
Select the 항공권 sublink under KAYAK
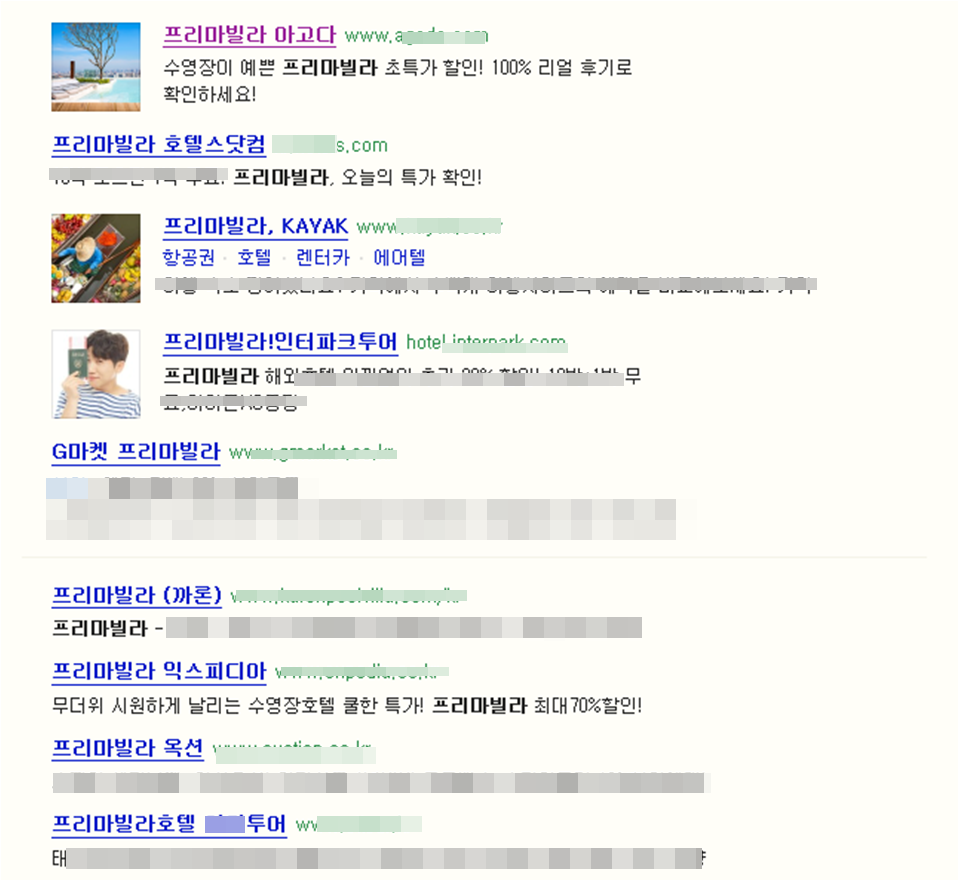(188, 258)
